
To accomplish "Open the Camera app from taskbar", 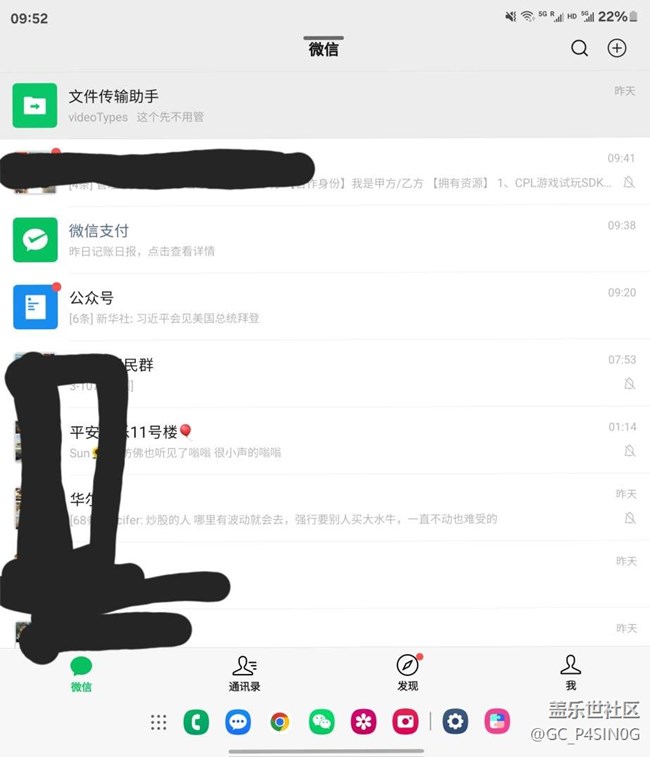I will pyautogui.click(x=404, y=722).
